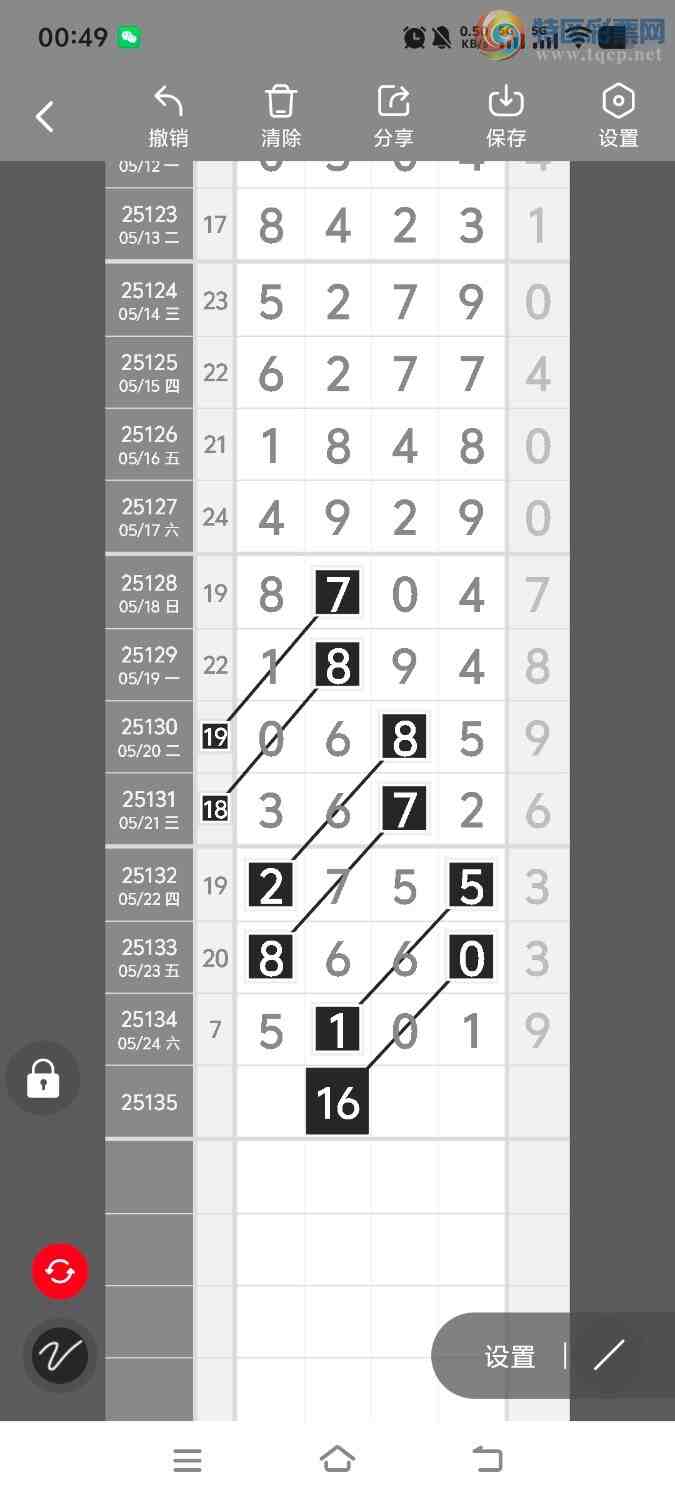This screenshot has height=1500, width=675.
Task: Toggle the lock button
Action: [43, 1078]
